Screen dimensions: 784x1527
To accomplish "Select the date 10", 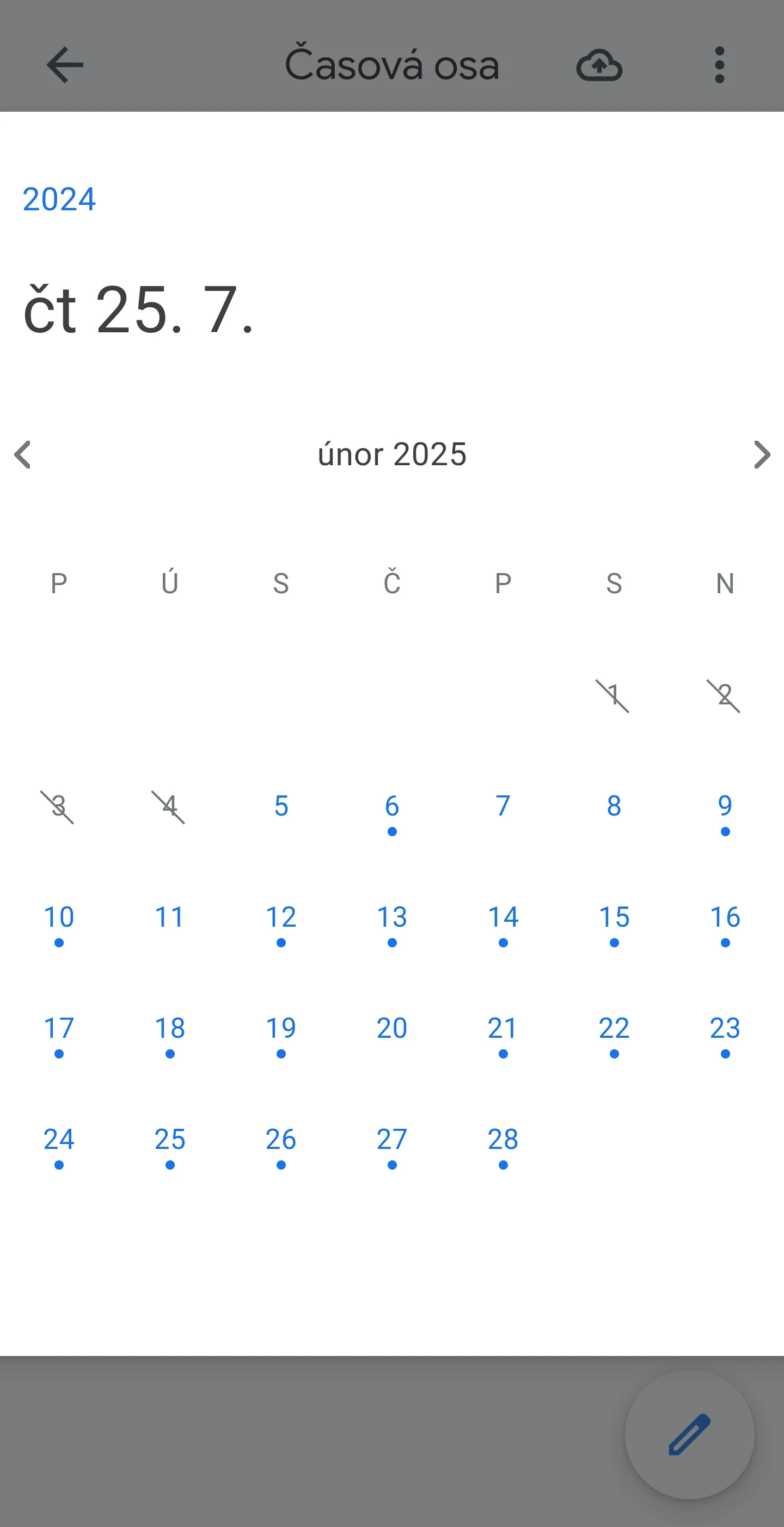I will pyautogui.click(x=59, y=917).
